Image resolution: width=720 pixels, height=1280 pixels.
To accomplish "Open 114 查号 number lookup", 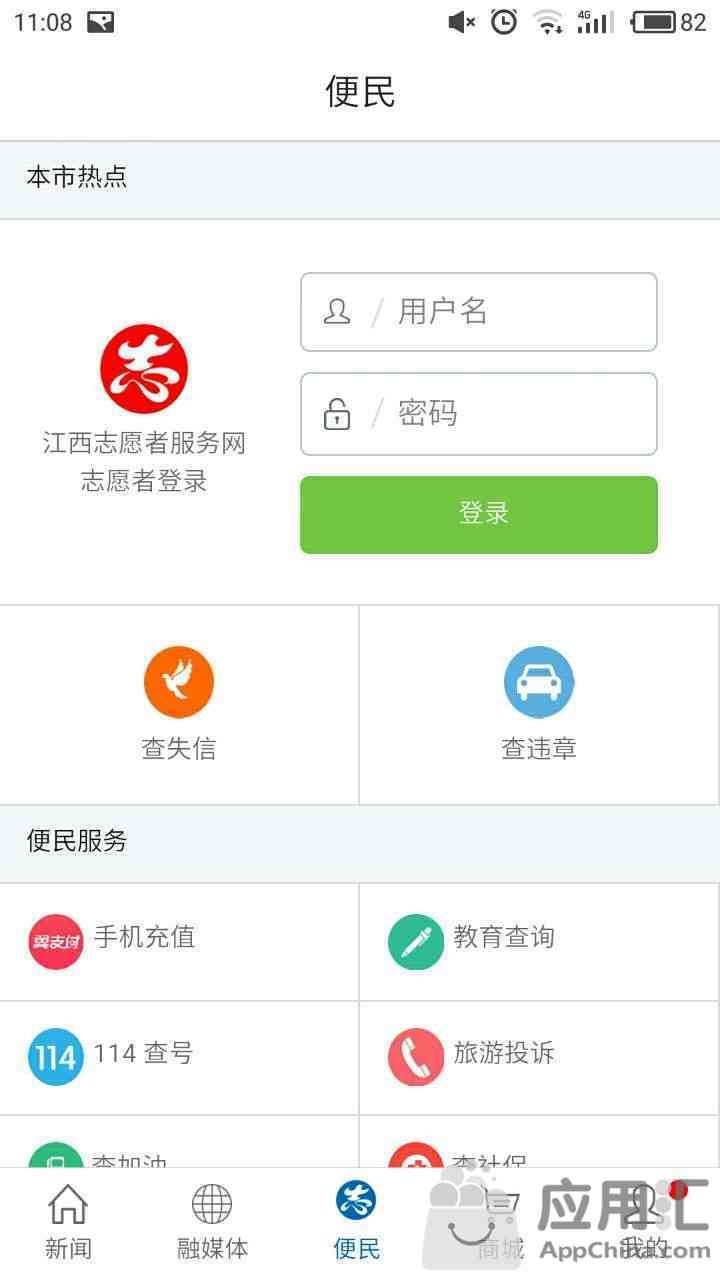I will (179, 1057).
